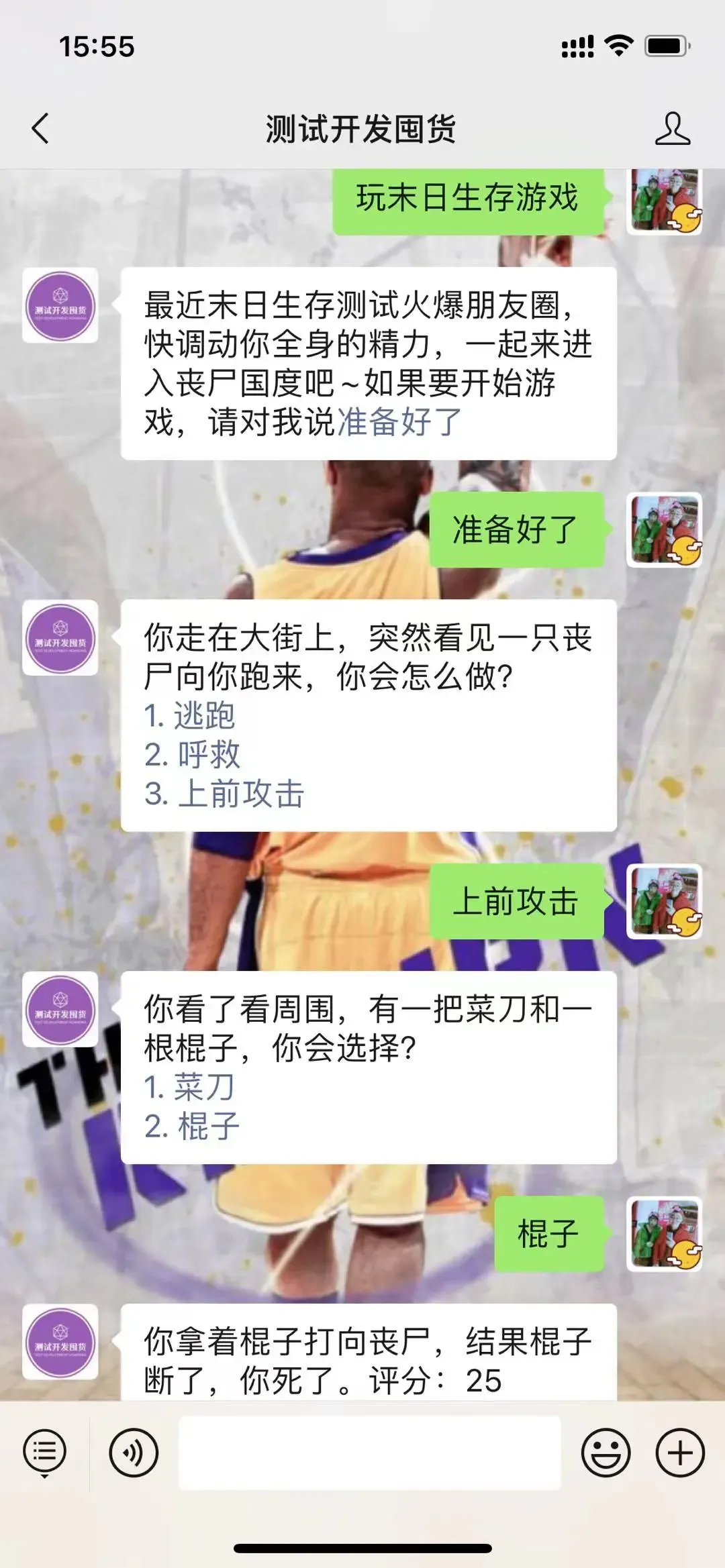Choose option 1. 逃跑

click(190, 715)
